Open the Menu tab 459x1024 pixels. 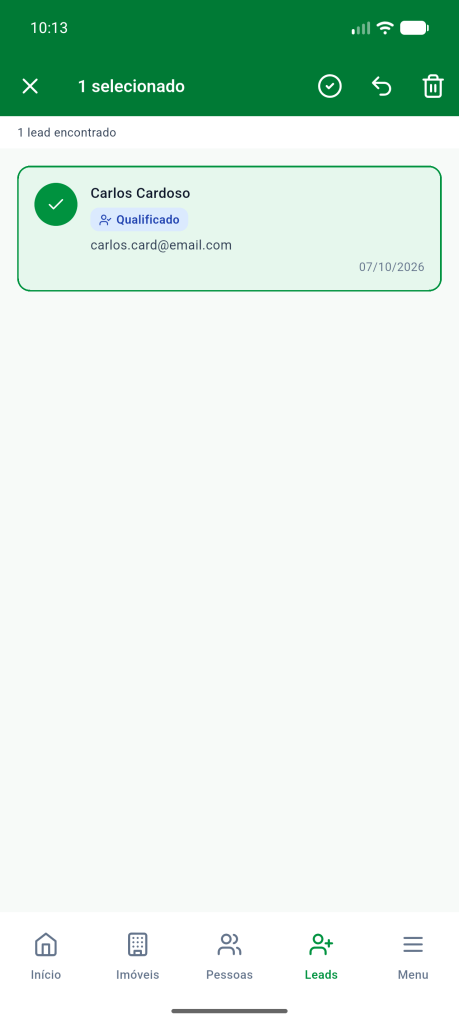click(413, 956)
